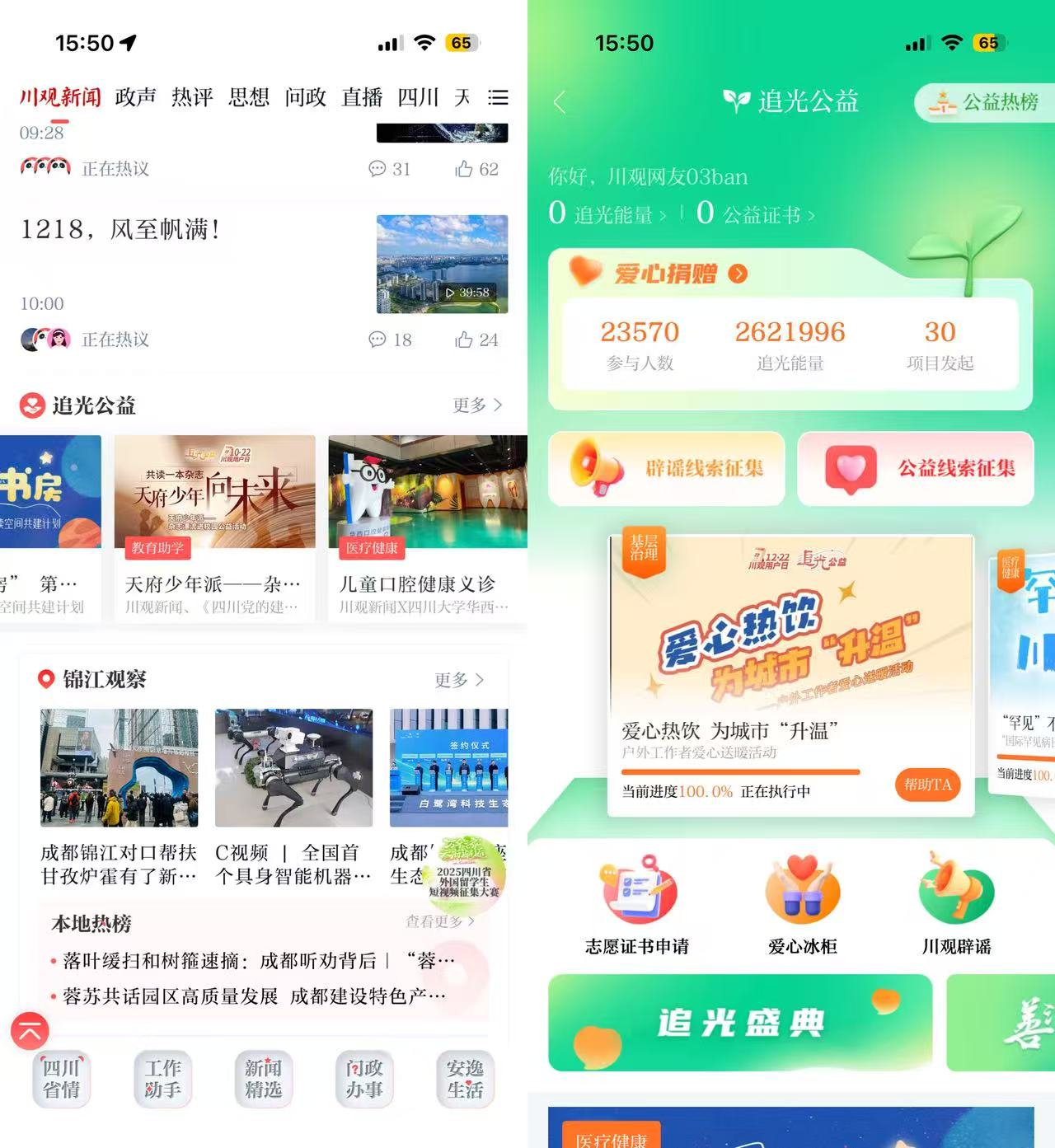Open 志愿证书申请

(x=637, y=905)
